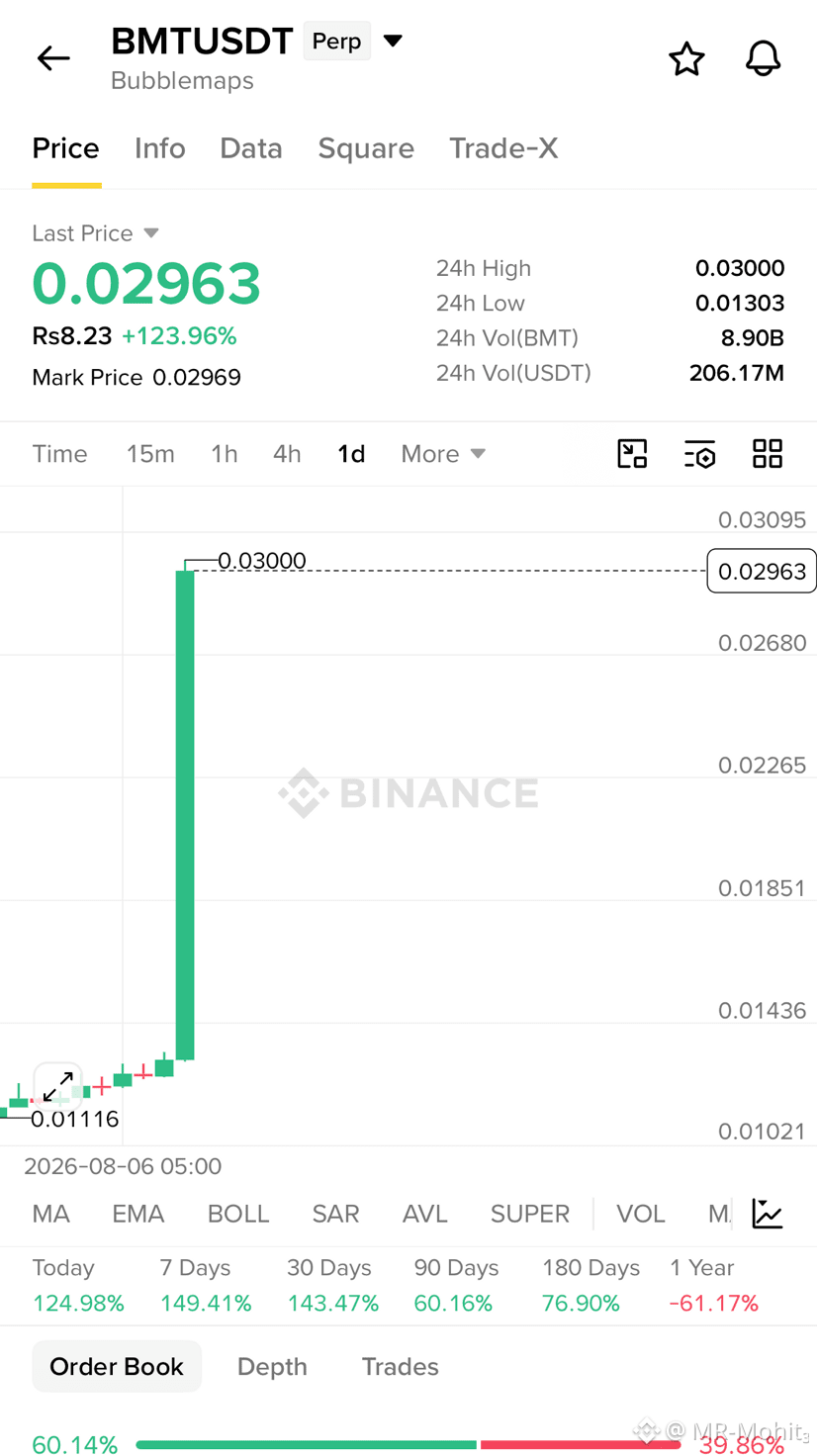Image resolution: width=817 pixels, height=1456 pixels.
Task: Open the grid layout icon
Action: point(768,454)
